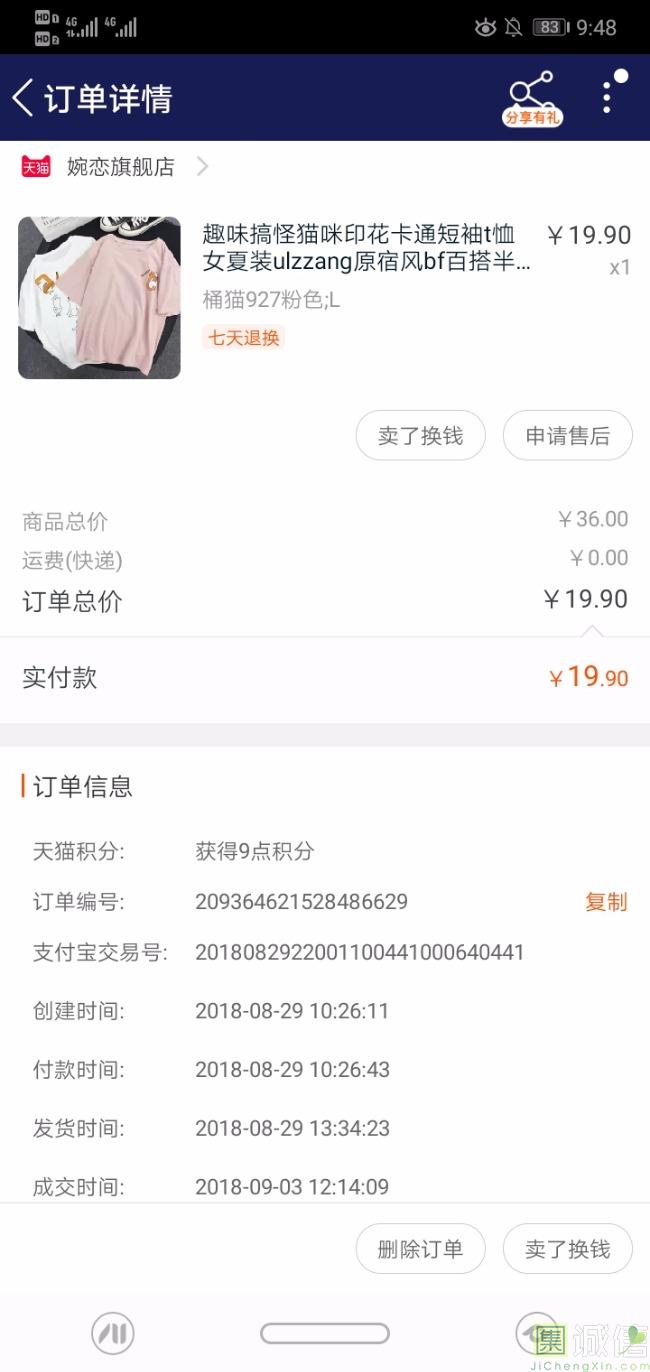Open the three-dot overflow menu
Screen dimensions: 650x1372
click(607, 97)
